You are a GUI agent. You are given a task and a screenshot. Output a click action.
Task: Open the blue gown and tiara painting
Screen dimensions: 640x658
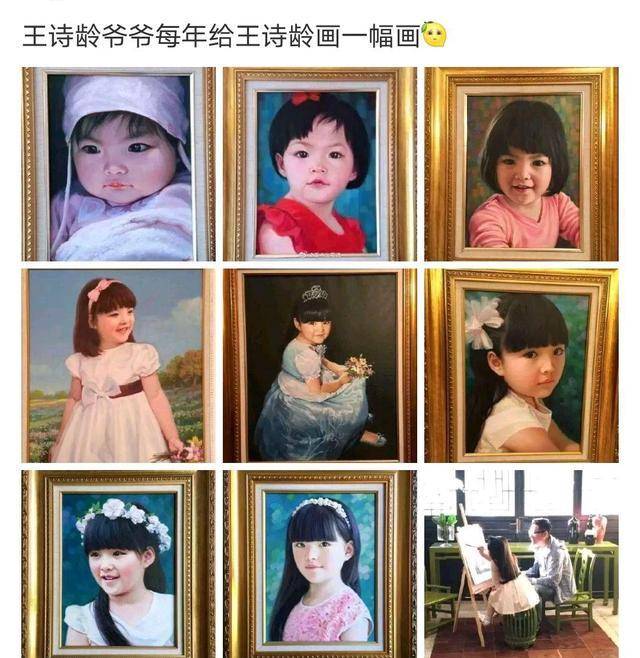coord(319,365)
